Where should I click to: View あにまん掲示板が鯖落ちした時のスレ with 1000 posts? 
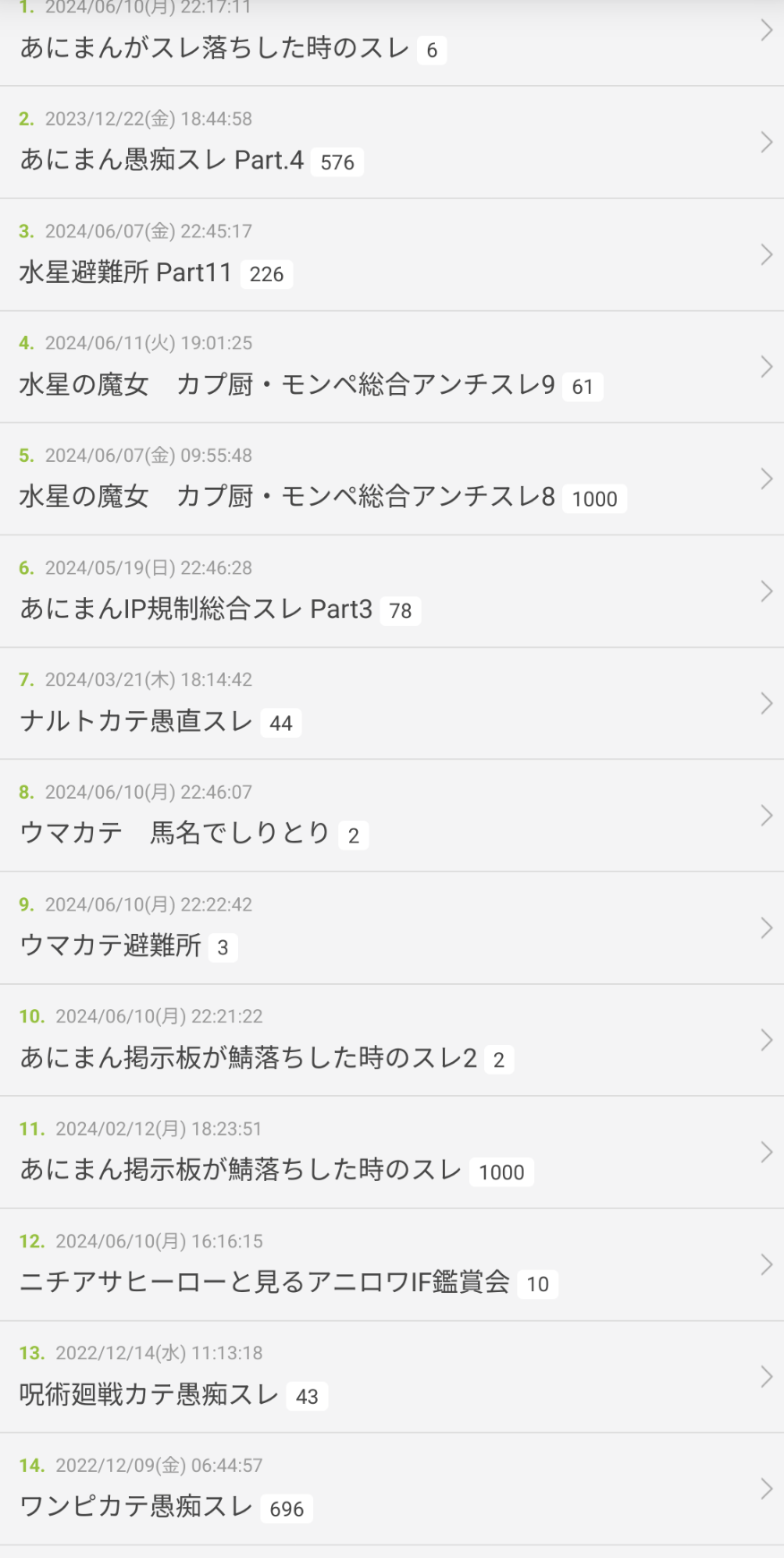(241, 1170)
